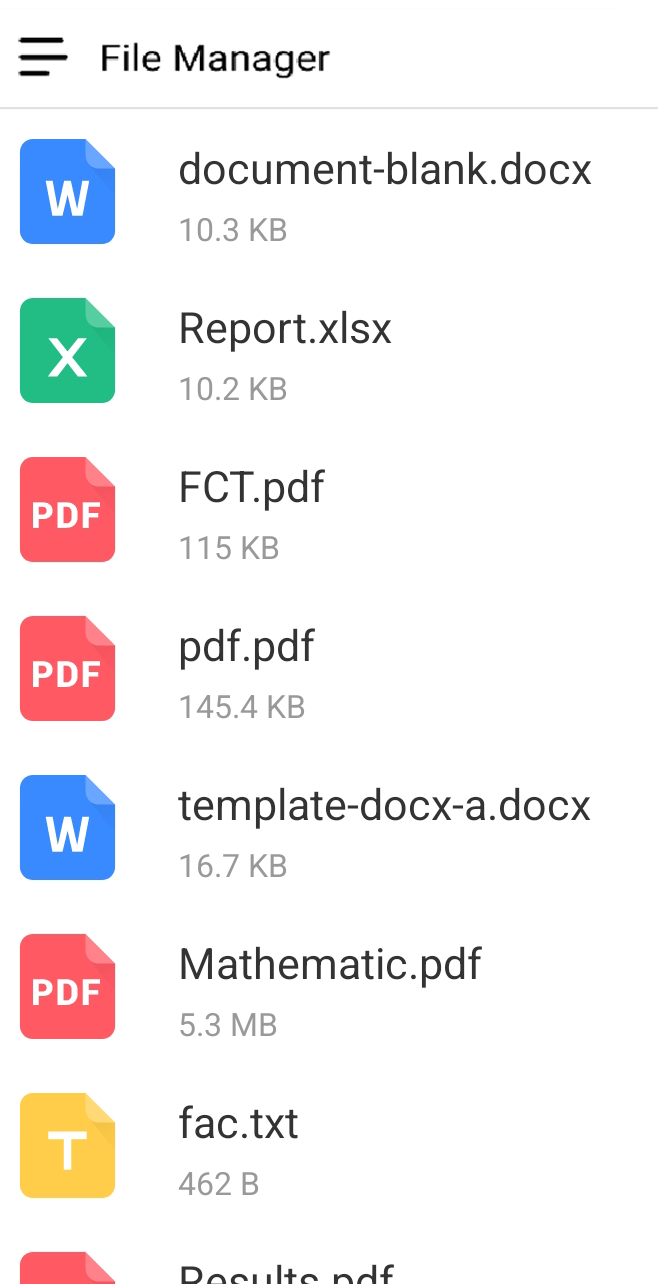View Mathematic.pdf
This screenshot has height=1284, width=658.
tap(329, 987)
